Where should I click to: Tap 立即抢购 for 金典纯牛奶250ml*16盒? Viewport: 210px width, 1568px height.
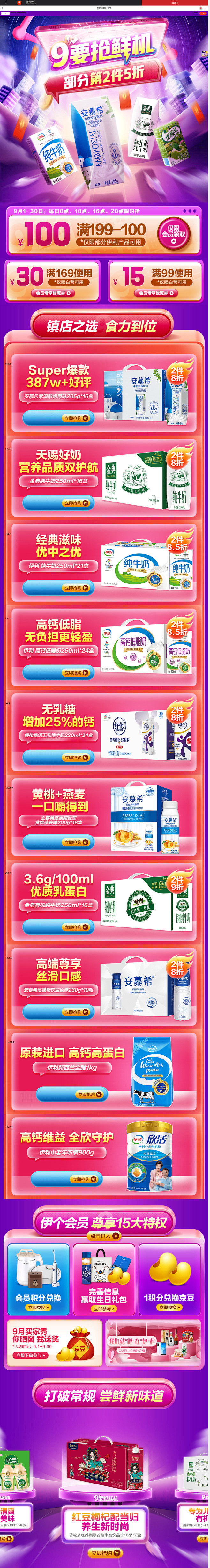pos(58,503)
